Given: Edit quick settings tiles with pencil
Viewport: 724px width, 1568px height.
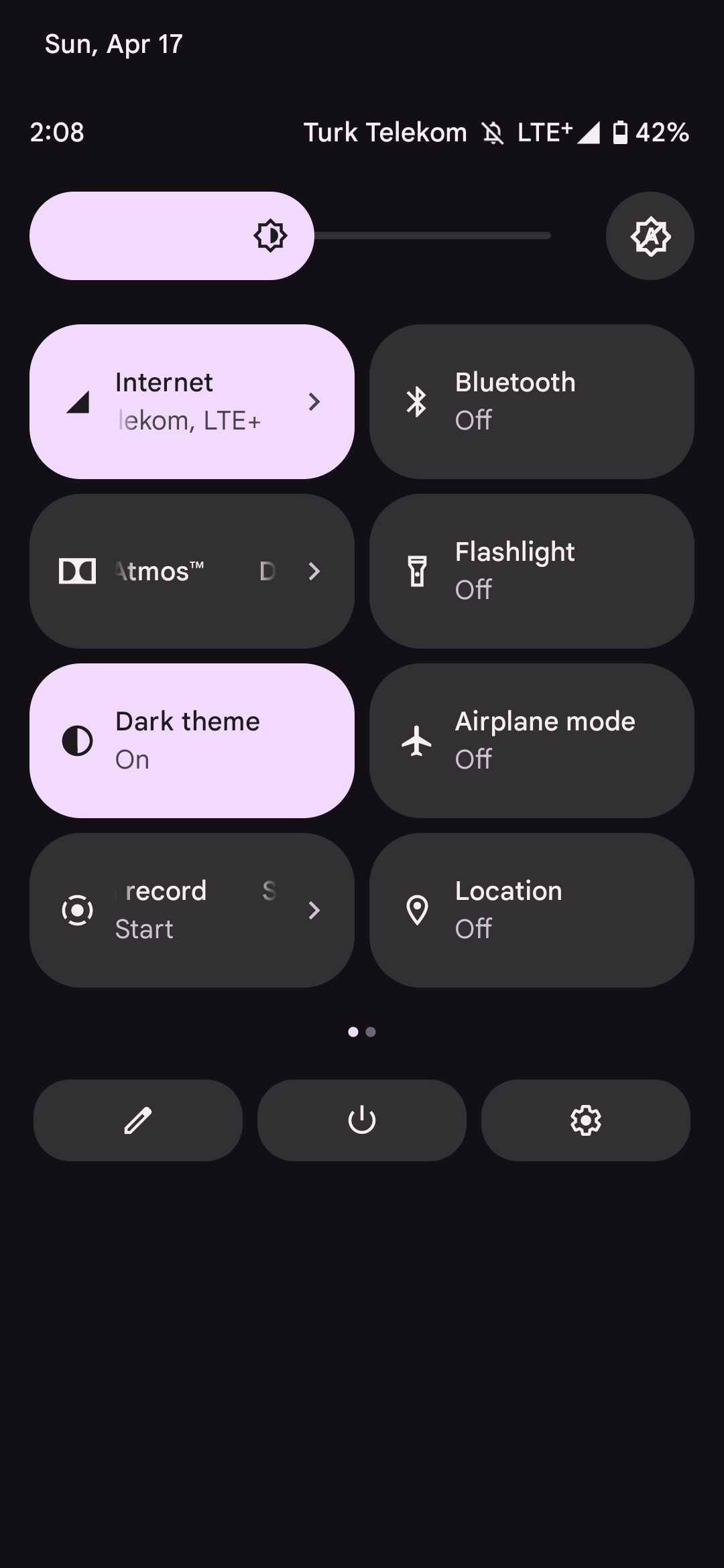Looking at the screenshot, I should [138, 1120].
